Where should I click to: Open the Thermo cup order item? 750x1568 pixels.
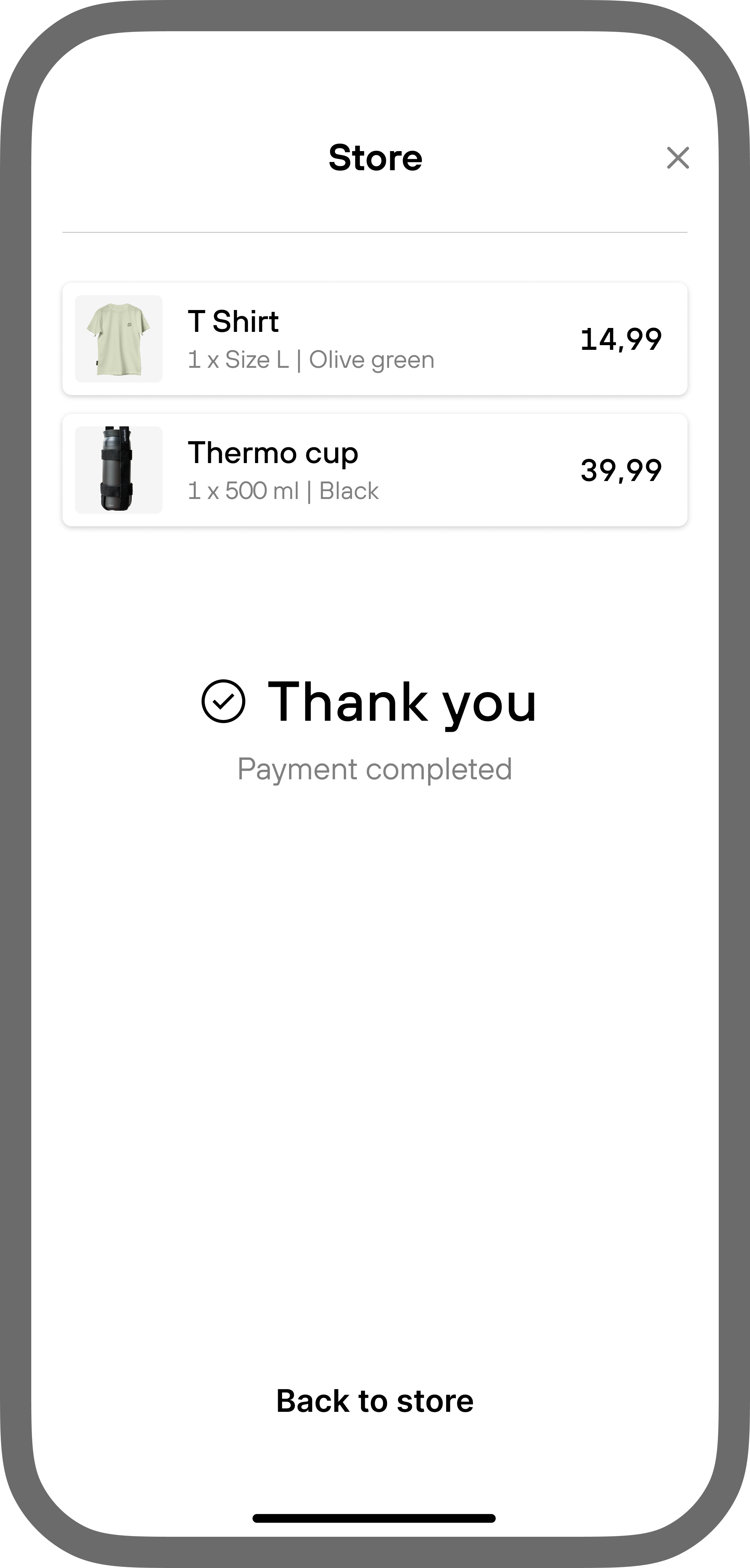[374, 470]
